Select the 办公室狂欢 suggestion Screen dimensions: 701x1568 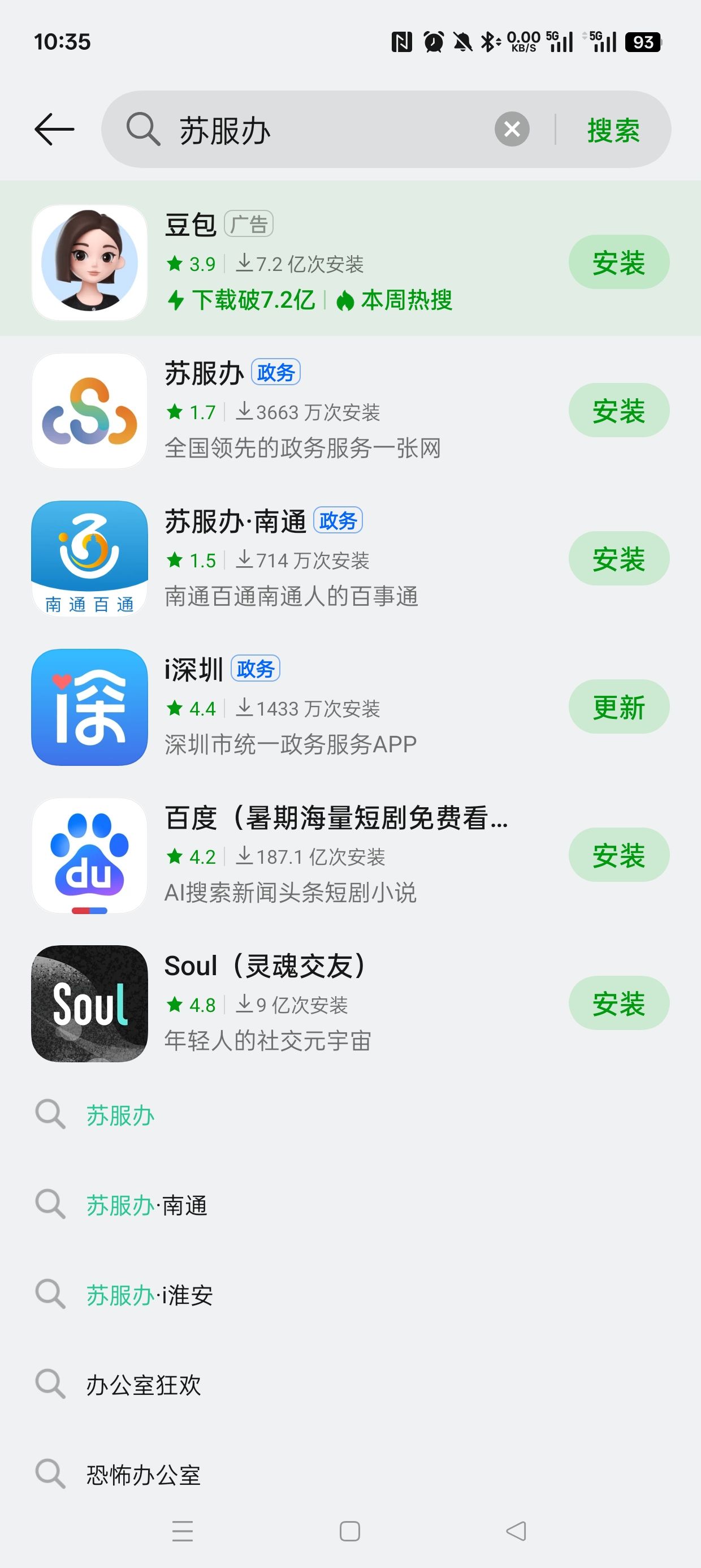[144, 1385]
